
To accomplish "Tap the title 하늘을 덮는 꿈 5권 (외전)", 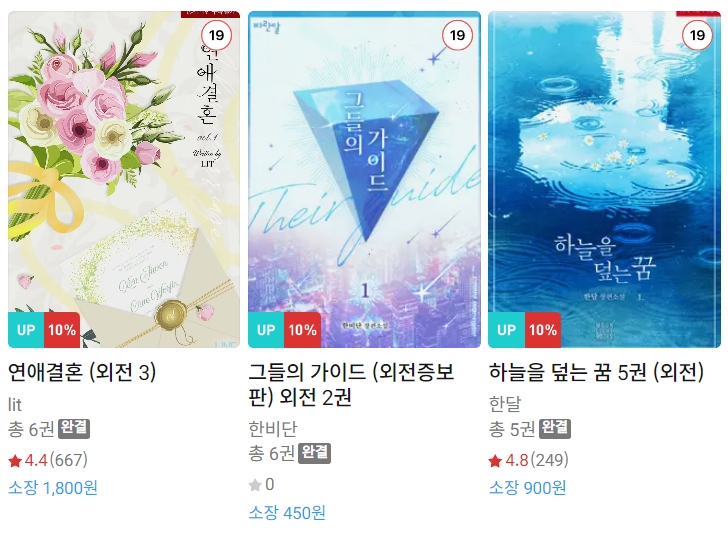I will click(x=596, y=373).
